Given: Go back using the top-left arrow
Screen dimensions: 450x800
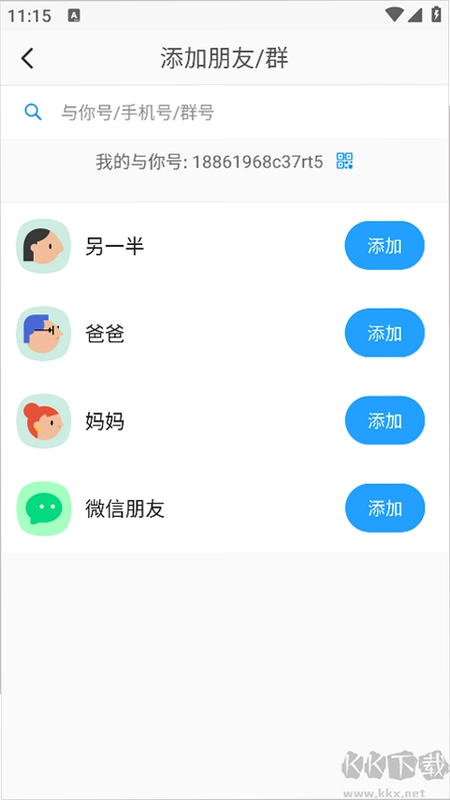Looking at the screenshot, I should pyautogui.click(x=27, y=58).
